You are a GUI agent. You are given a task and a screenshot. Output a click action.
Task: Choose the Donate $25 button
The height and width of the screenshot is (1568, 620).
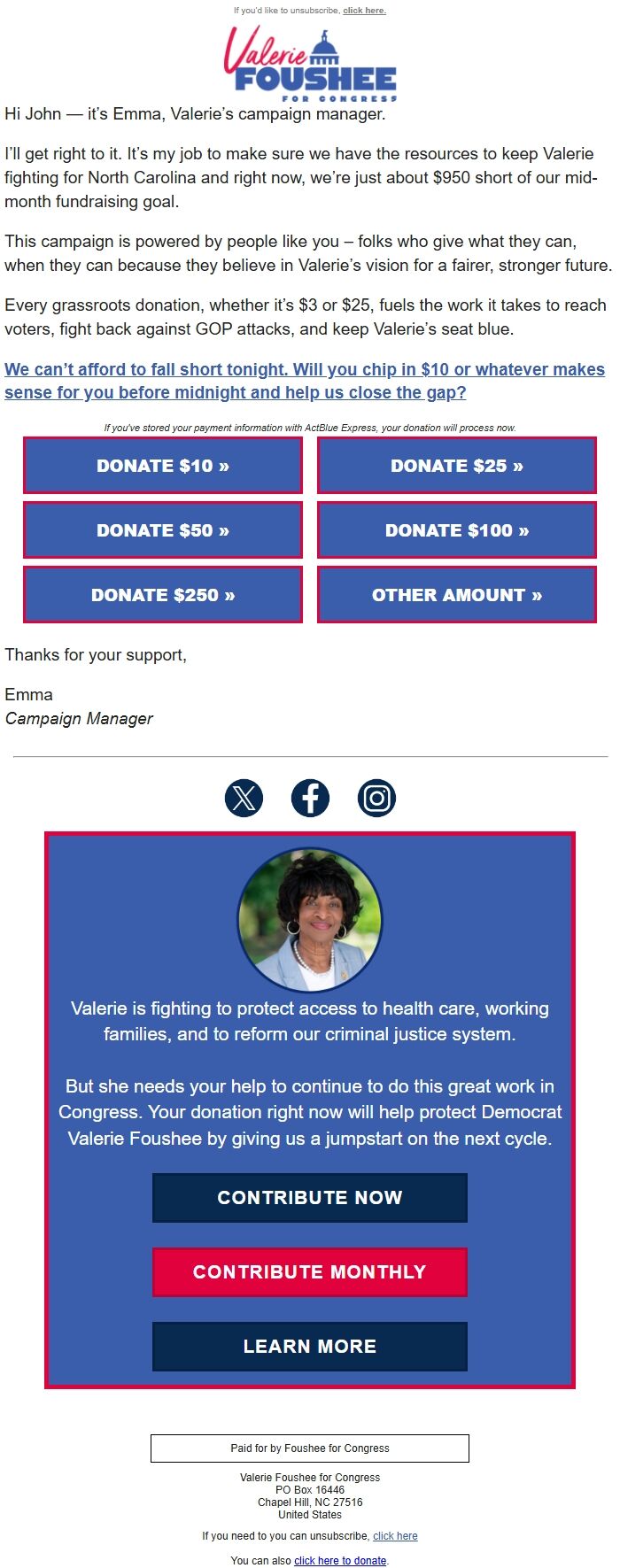point(456,466)
